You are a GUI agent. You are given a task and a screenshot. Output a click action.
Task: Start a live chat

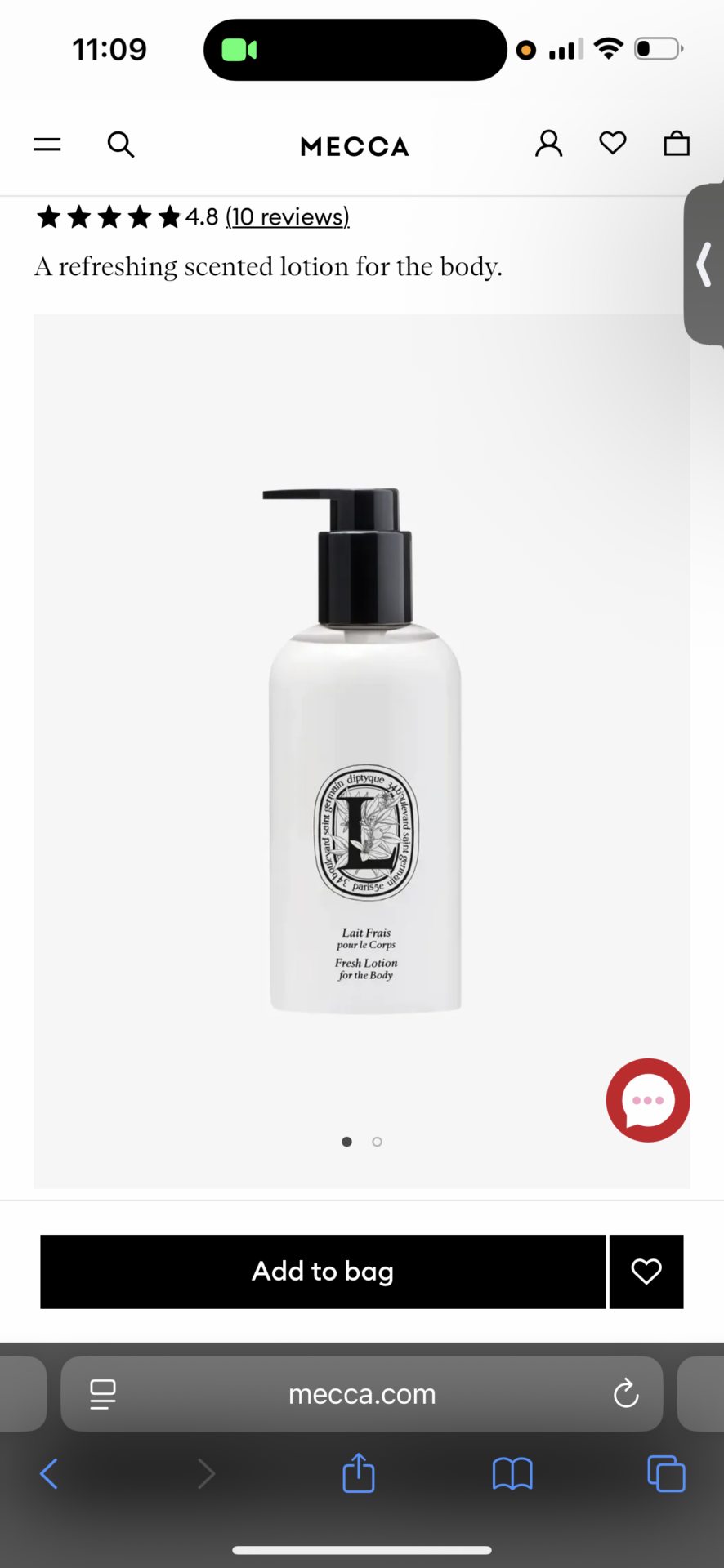coord(648,1100)
